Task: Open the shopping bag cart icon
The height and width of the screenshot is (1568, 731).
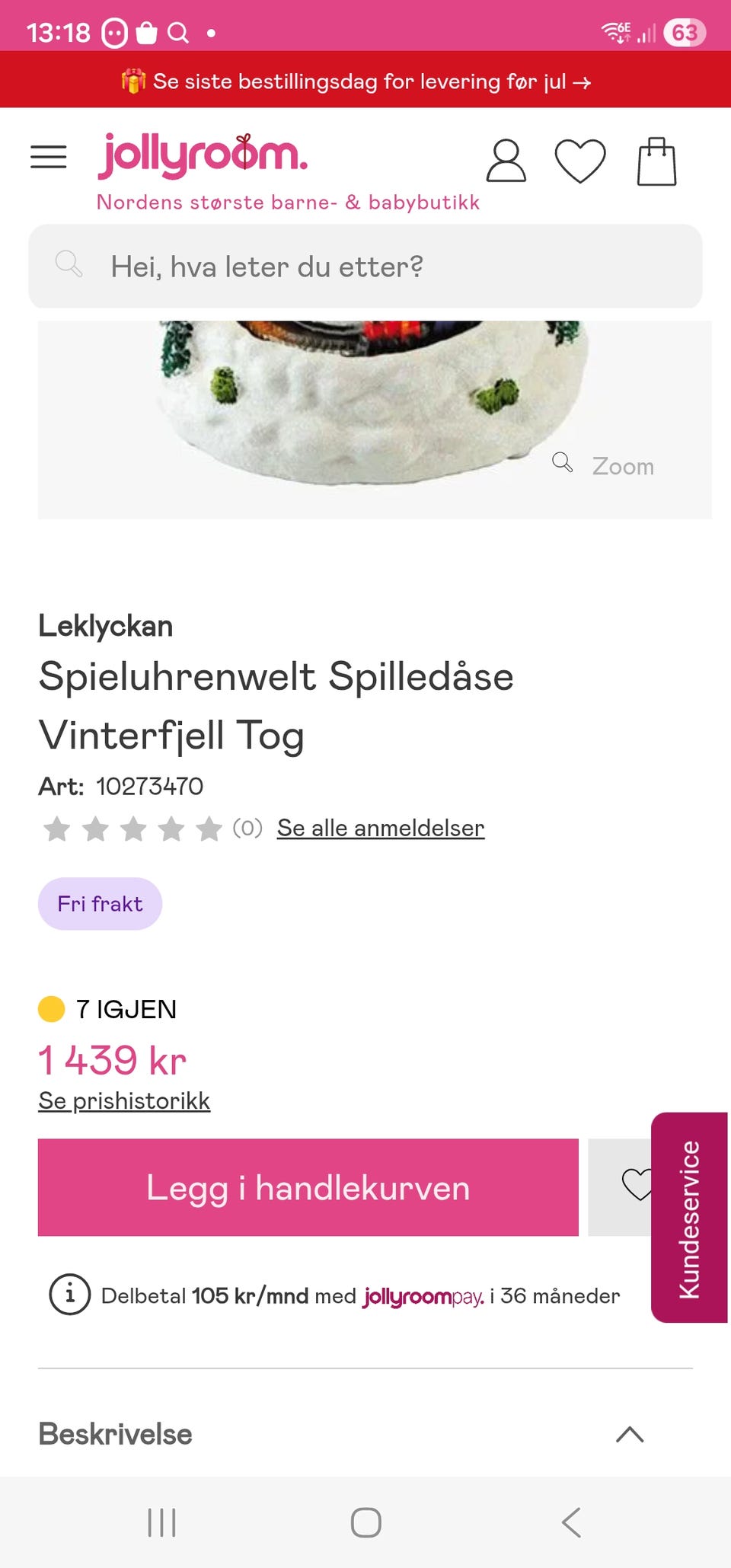Action: (656, 161)
